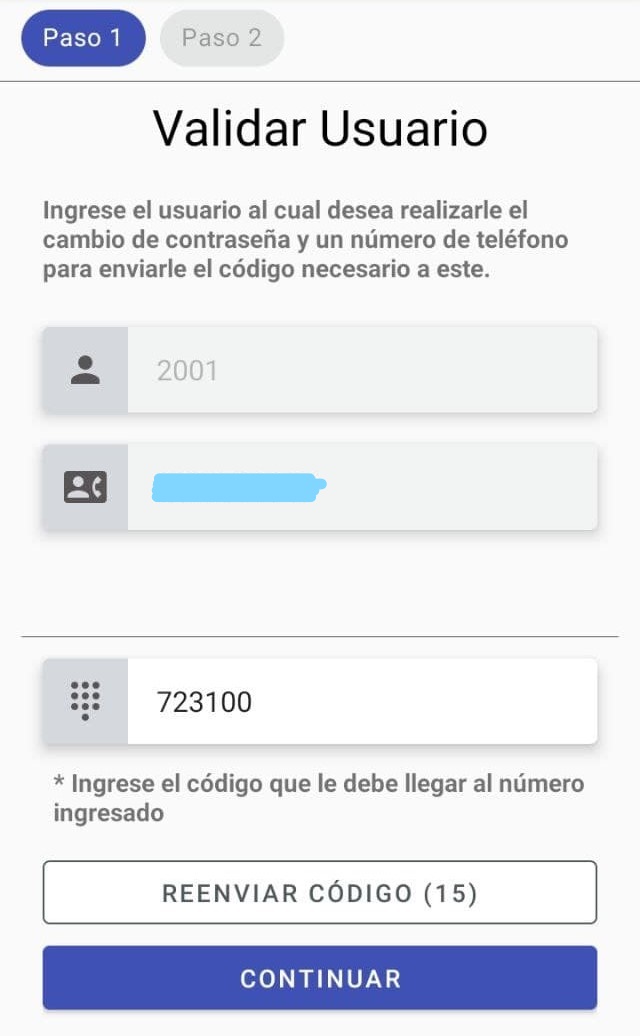Image resolution: width=640 pixels, height=1036 pixels.
Task: Tap Reenviar Código to resend the code
Action: [x=320, y=892]
